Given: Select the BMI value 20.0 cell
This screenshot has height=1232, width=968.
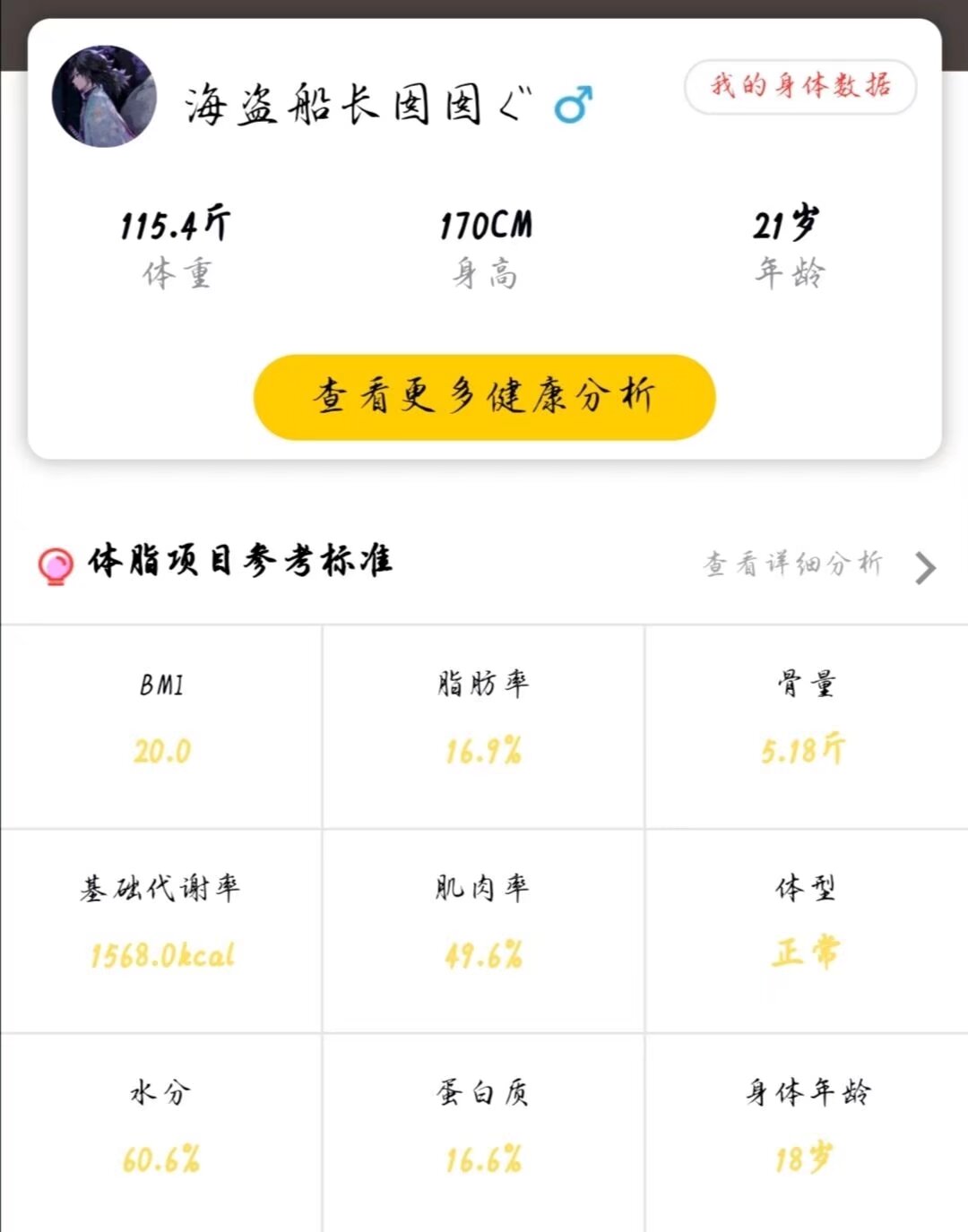Looking at the screenshot, I should tap(161, 721).
